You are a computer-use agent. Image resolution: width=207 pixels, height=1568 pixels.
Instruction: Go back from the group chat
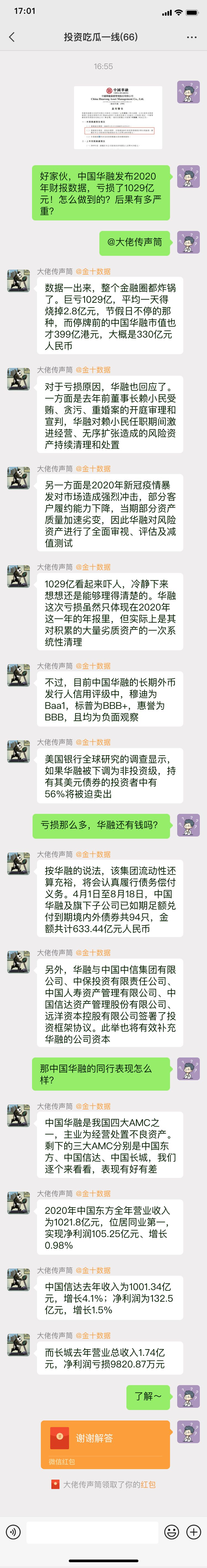point(12,37)
